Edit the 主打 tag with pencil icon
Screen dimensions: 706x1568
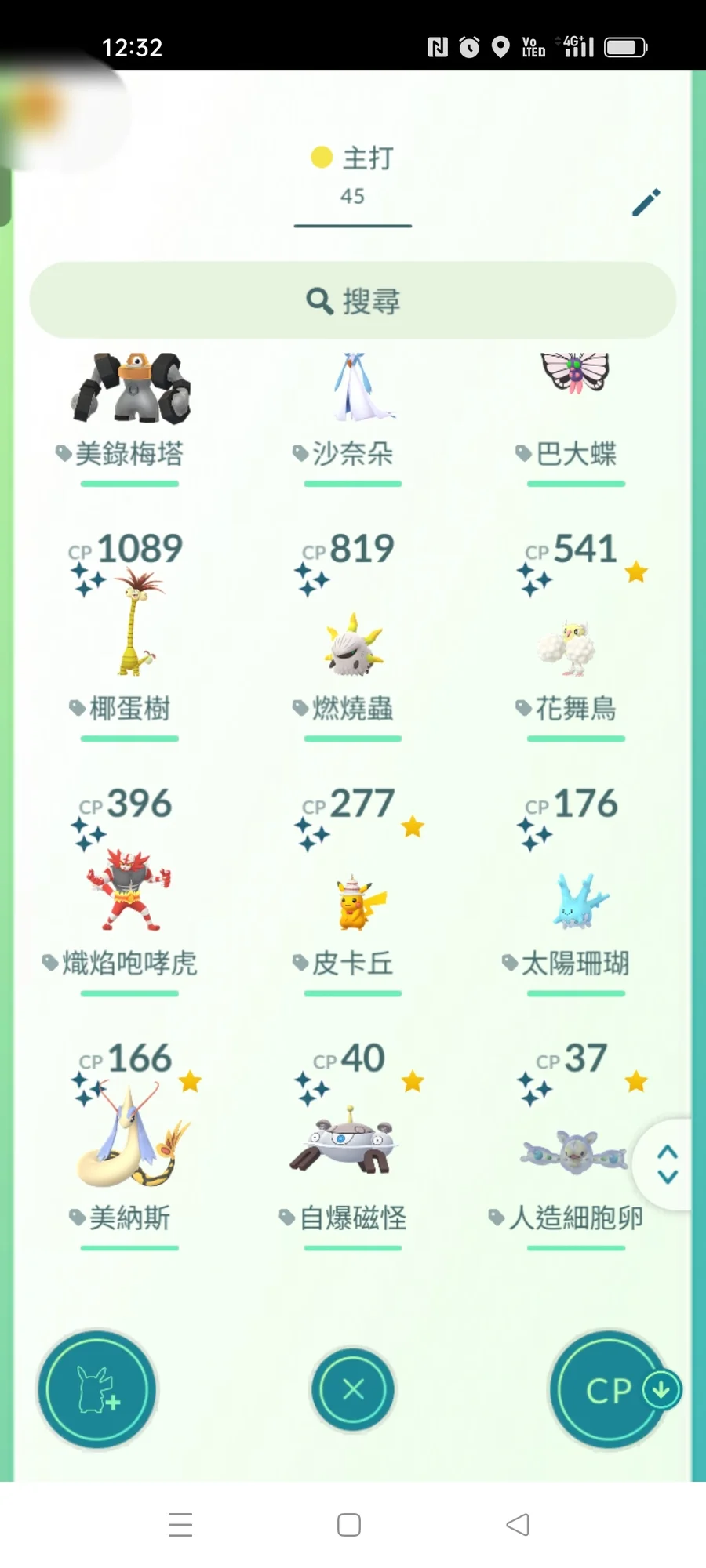click(646, 202)
